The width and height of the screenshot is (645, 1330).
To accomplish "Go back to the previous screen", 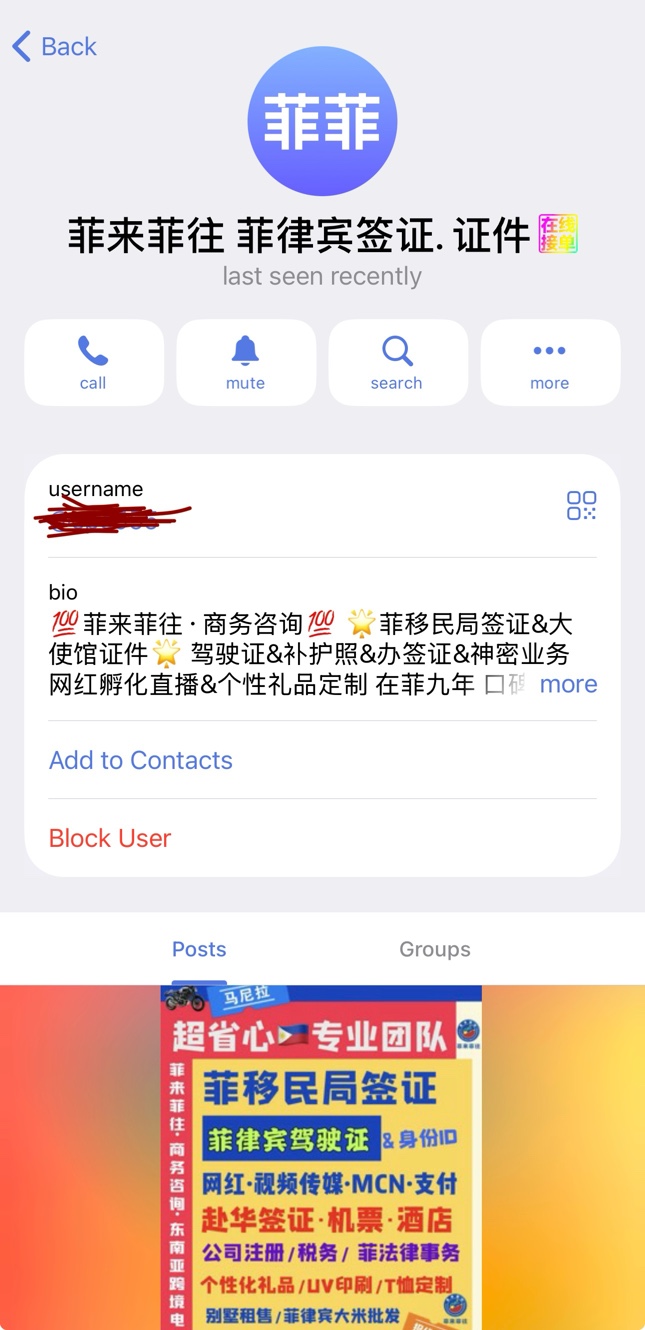I will [x=55, y=46].
